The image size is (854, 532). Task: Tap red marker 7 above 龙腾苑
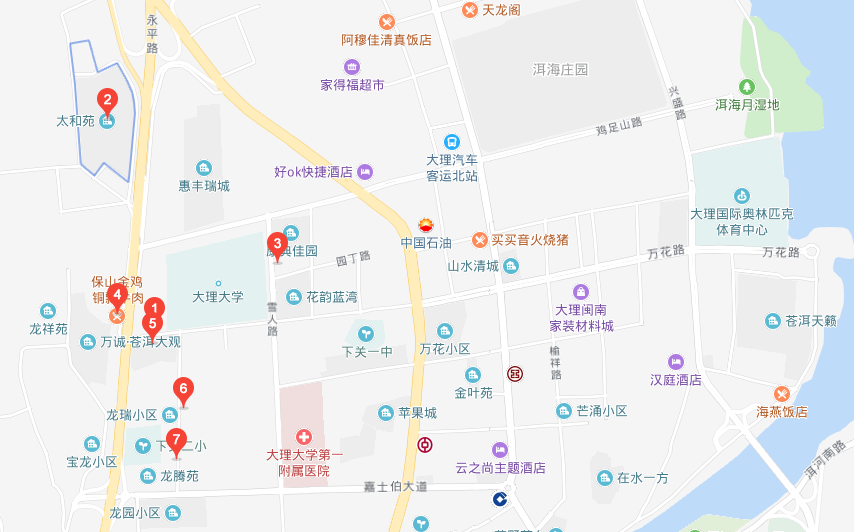coord(176,439)
